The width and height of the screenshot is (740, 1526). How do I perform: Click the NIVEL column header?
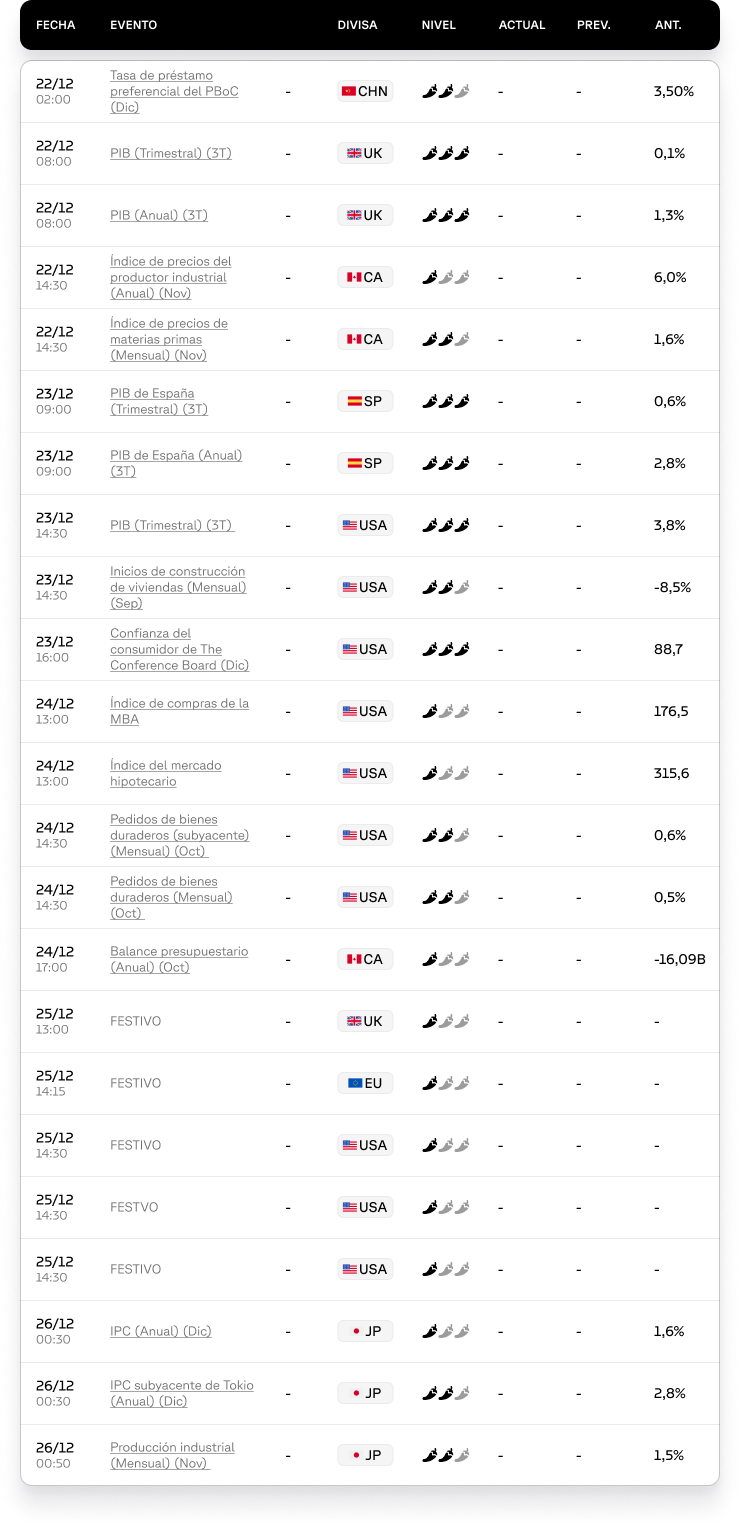tap(439, 25)
